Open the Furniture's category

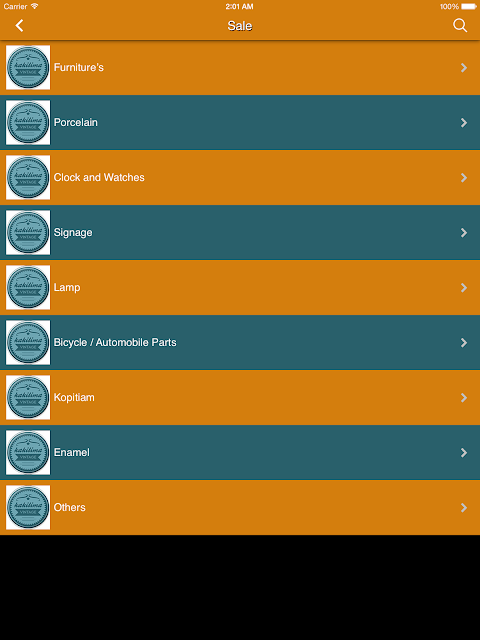[x=240, y=67]
